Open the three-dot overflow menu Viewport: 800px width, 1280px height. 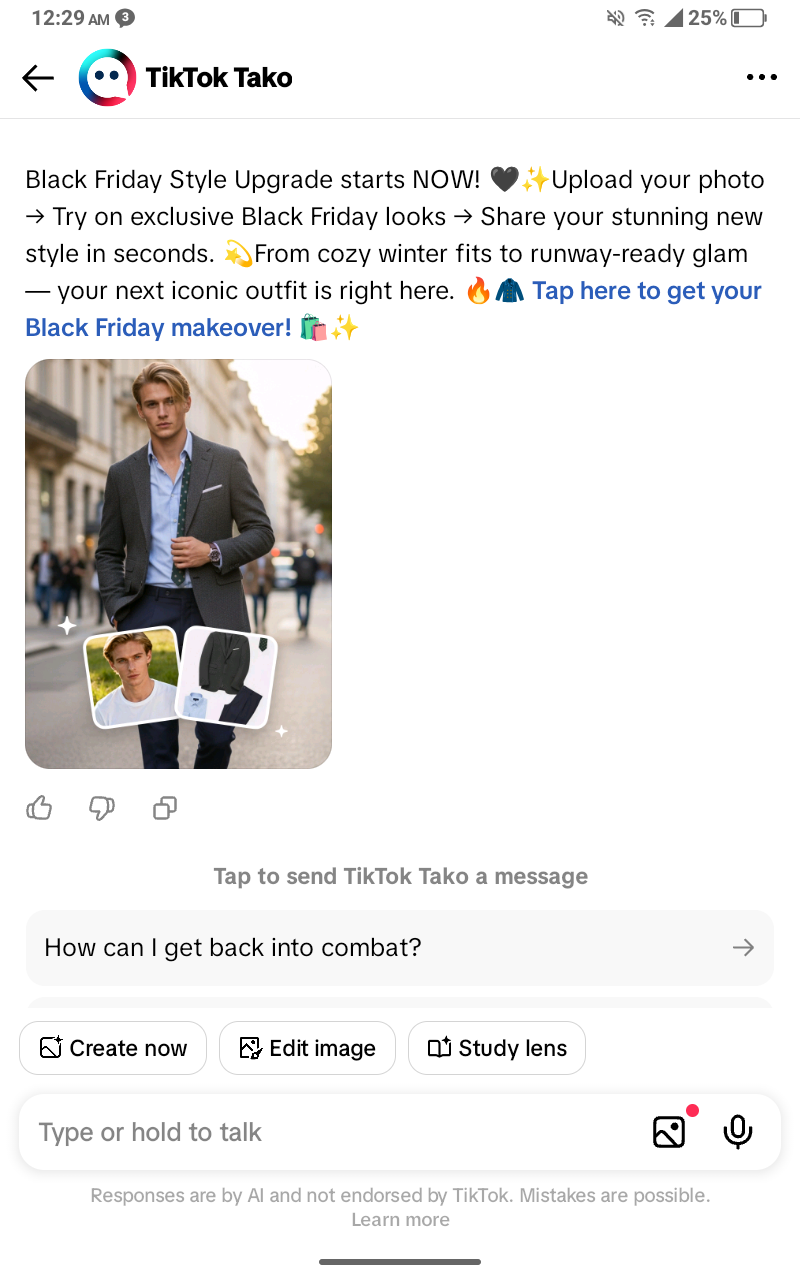pos(761,78)
